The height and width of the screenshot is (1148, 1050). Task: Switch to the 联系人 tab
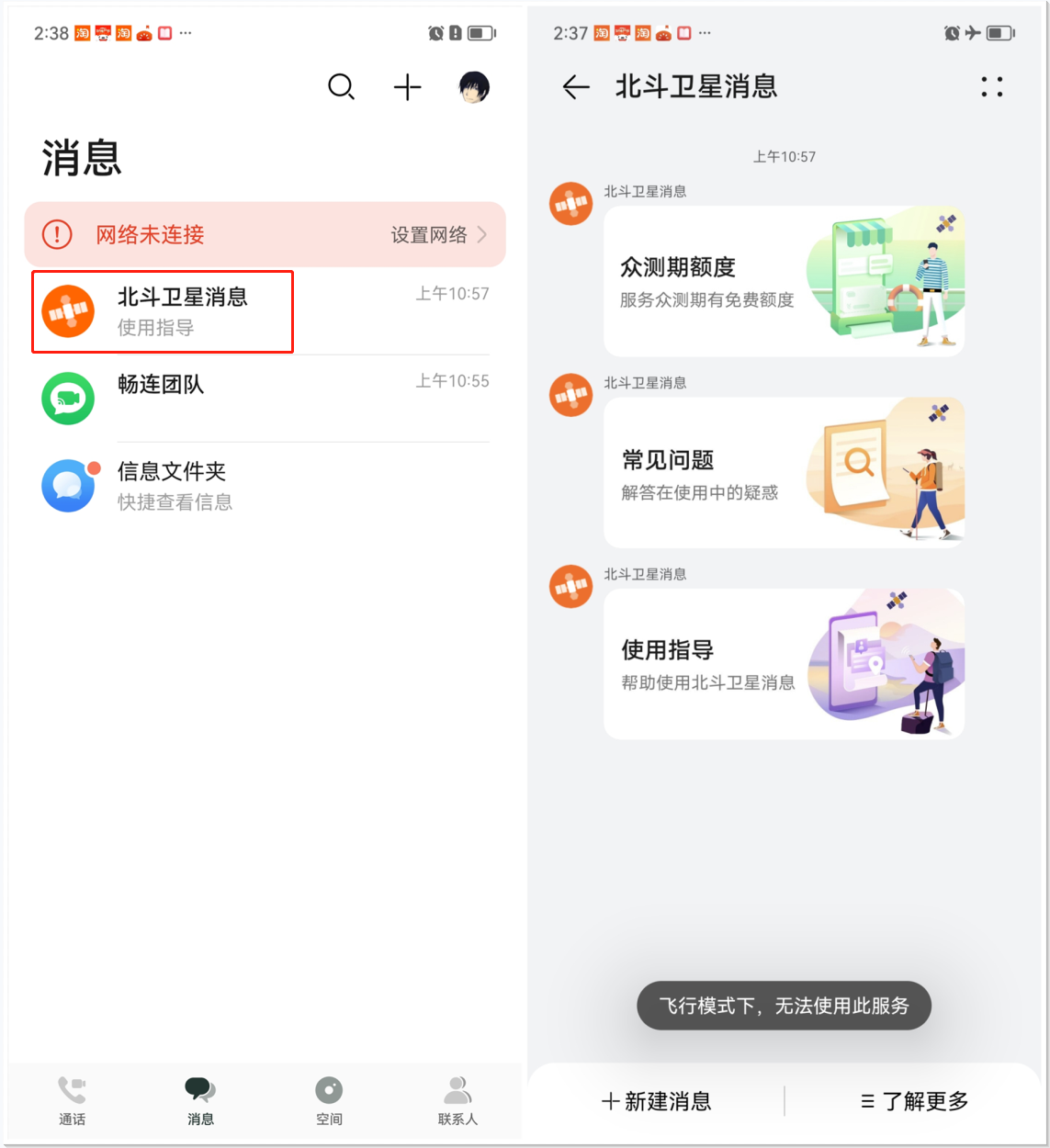(x=457, y=1100)
